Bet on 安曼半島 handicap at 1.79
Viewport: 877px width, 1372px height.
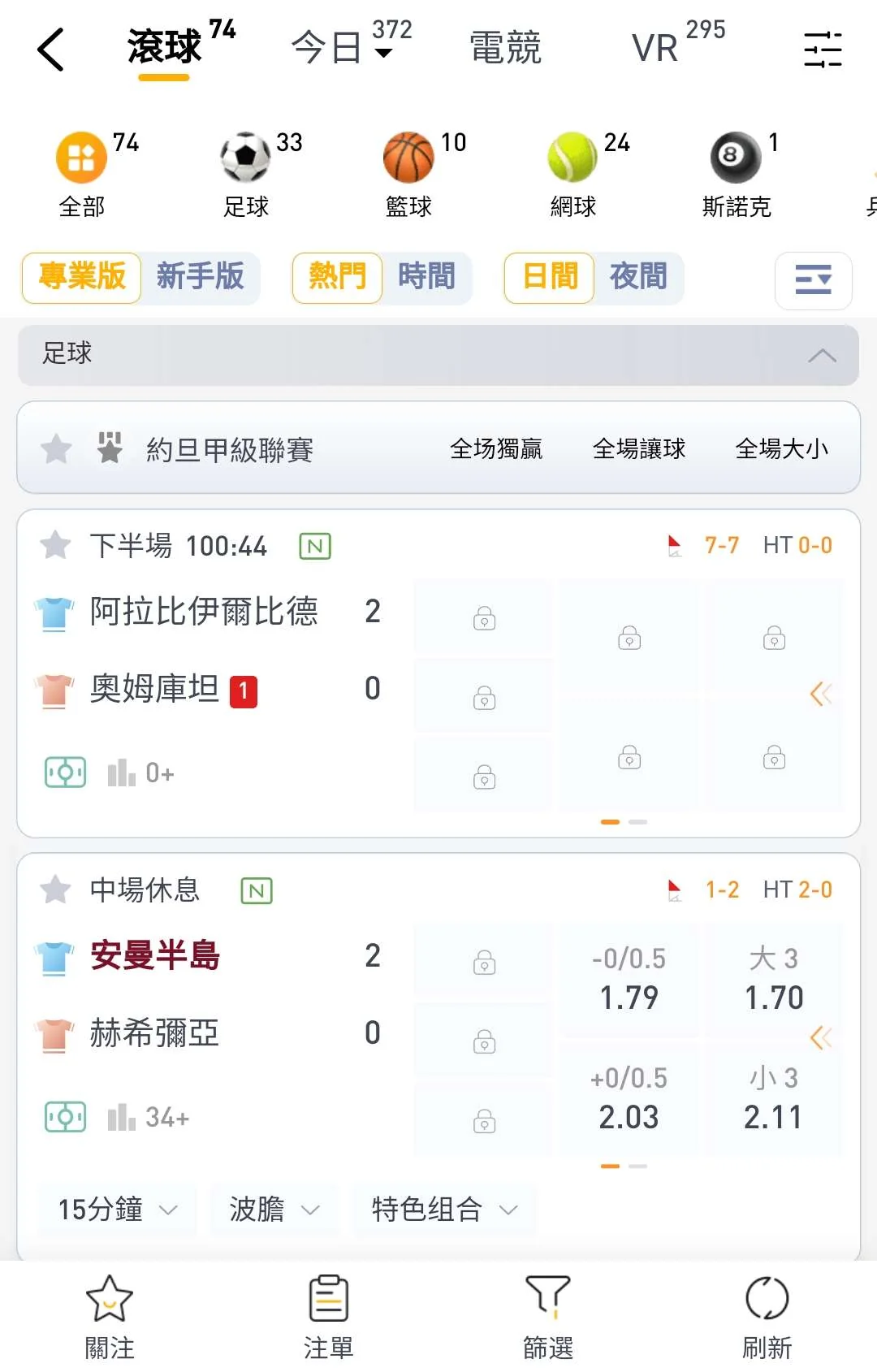629,980
